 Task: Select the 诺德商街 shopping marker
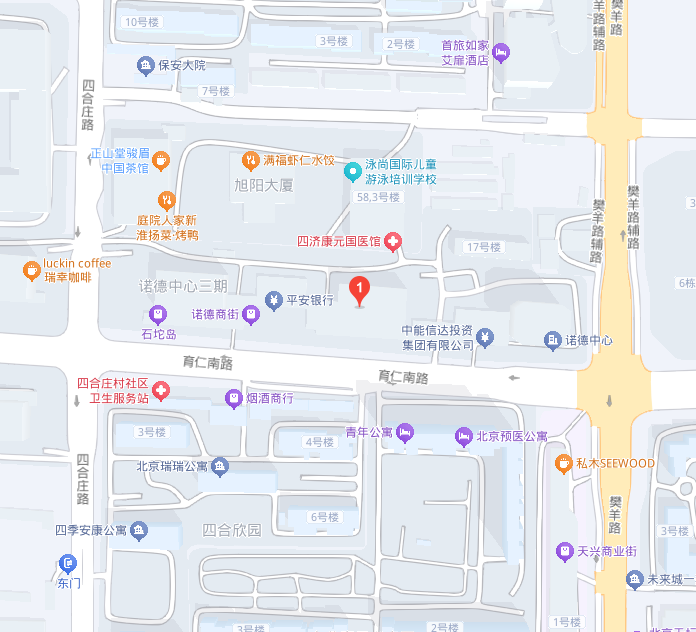(x=252, y=314)
